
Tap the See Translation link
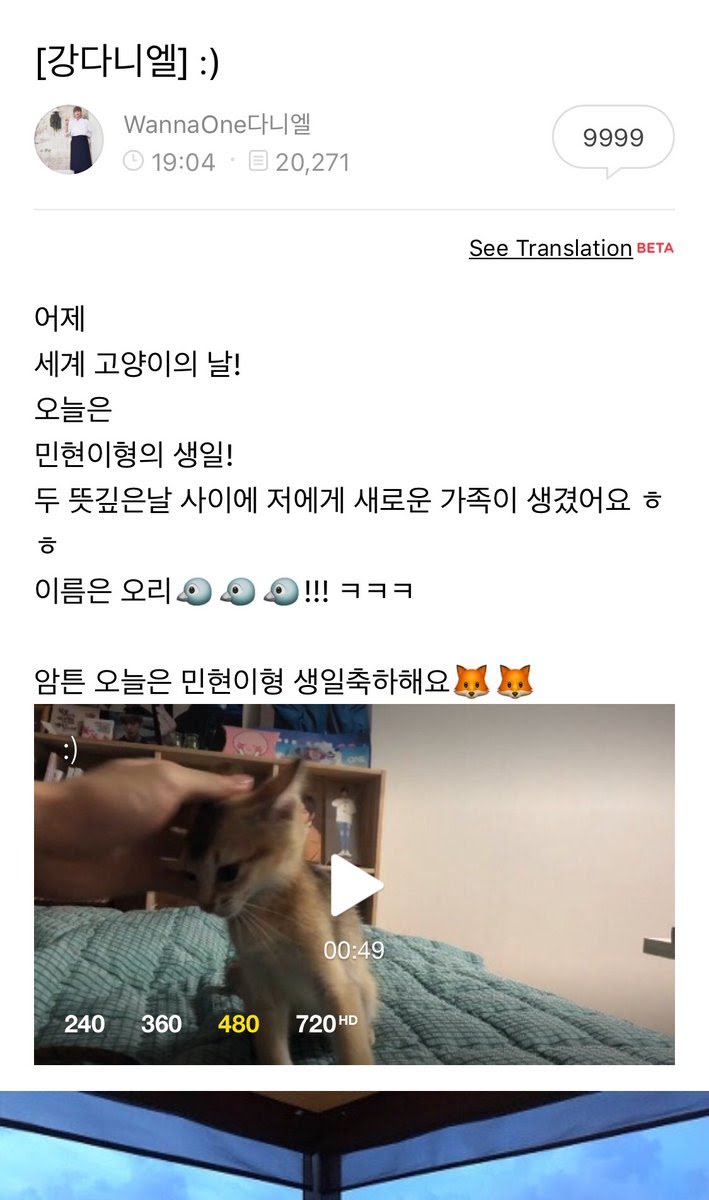551,248
